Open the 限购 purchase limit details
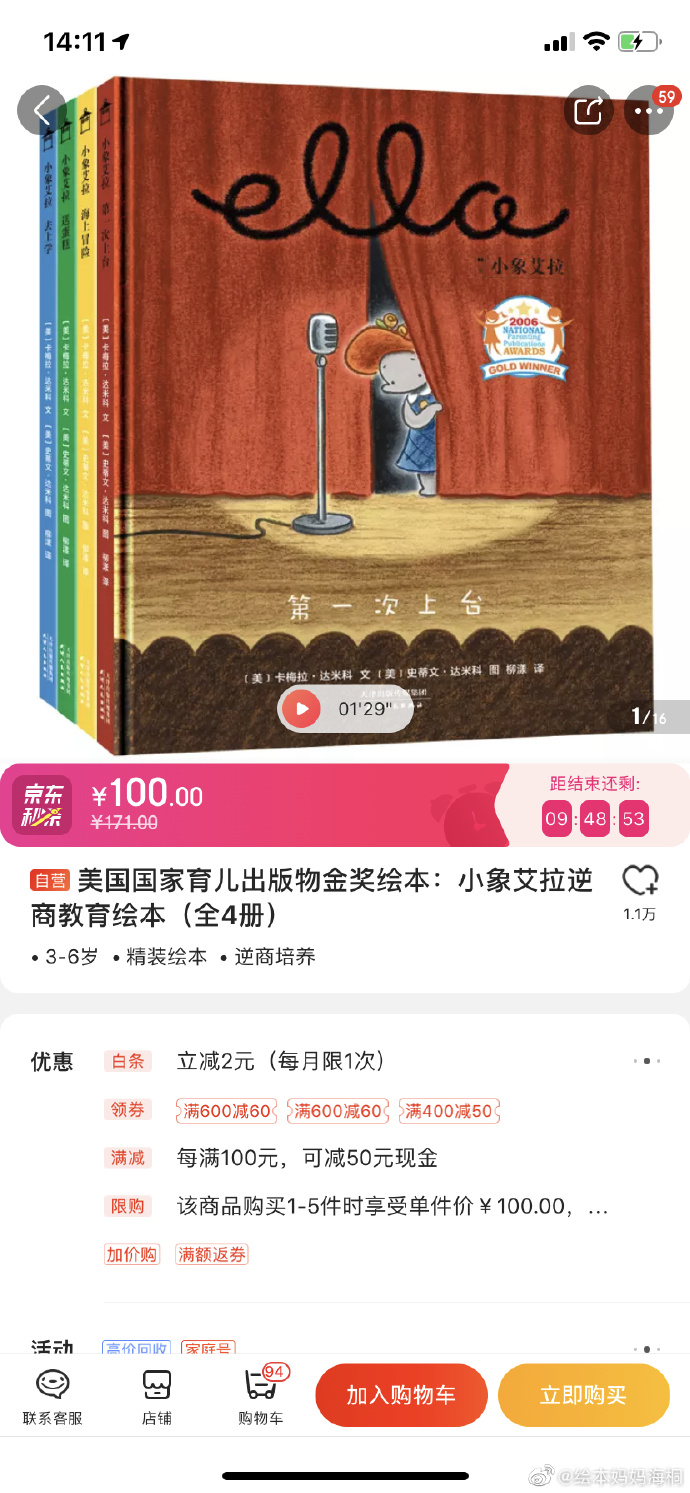Viewport: 690px width, 1493px height. pyautogui.click(x=392, y=1206)
